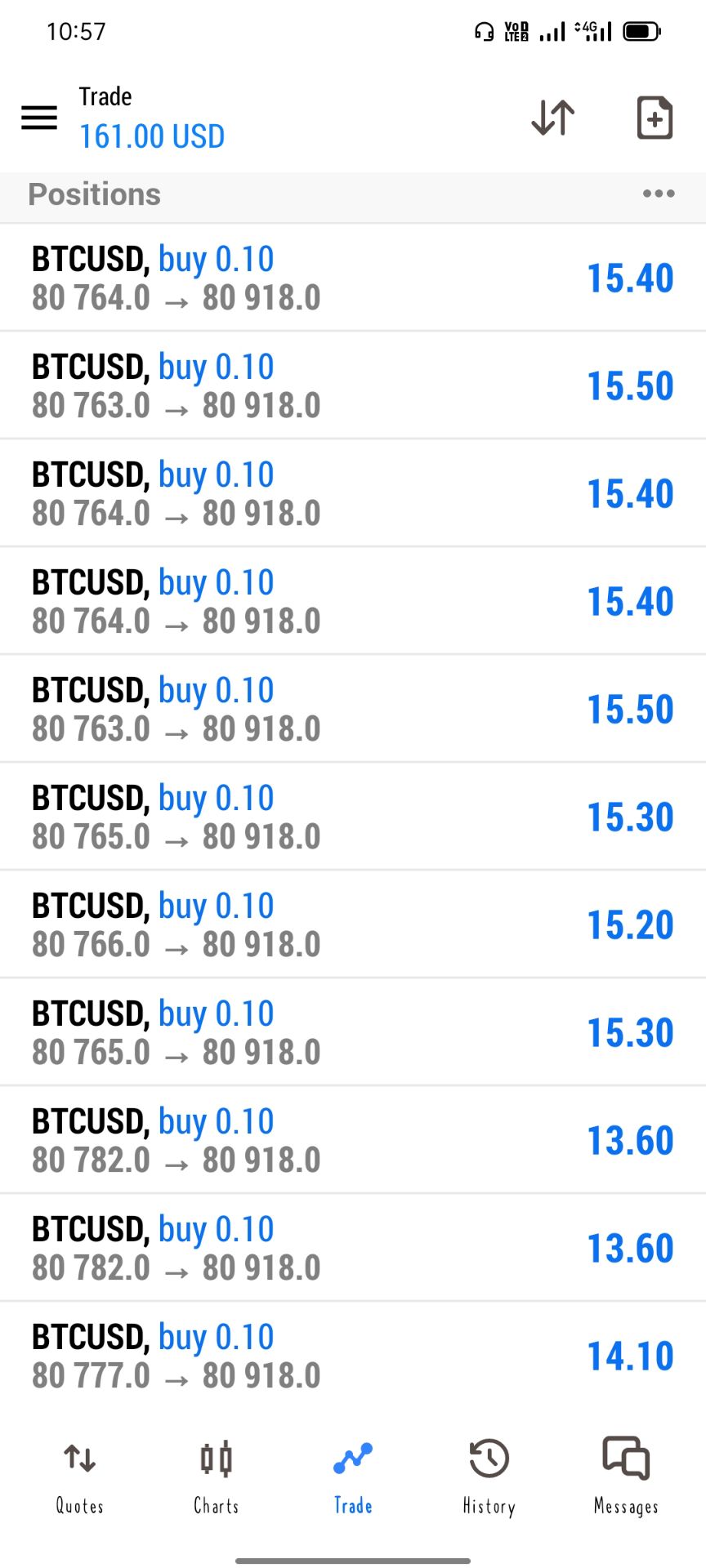706x1568 pixels.
Task: Open the hamburger drawer menu
Action: coord(39,118)
